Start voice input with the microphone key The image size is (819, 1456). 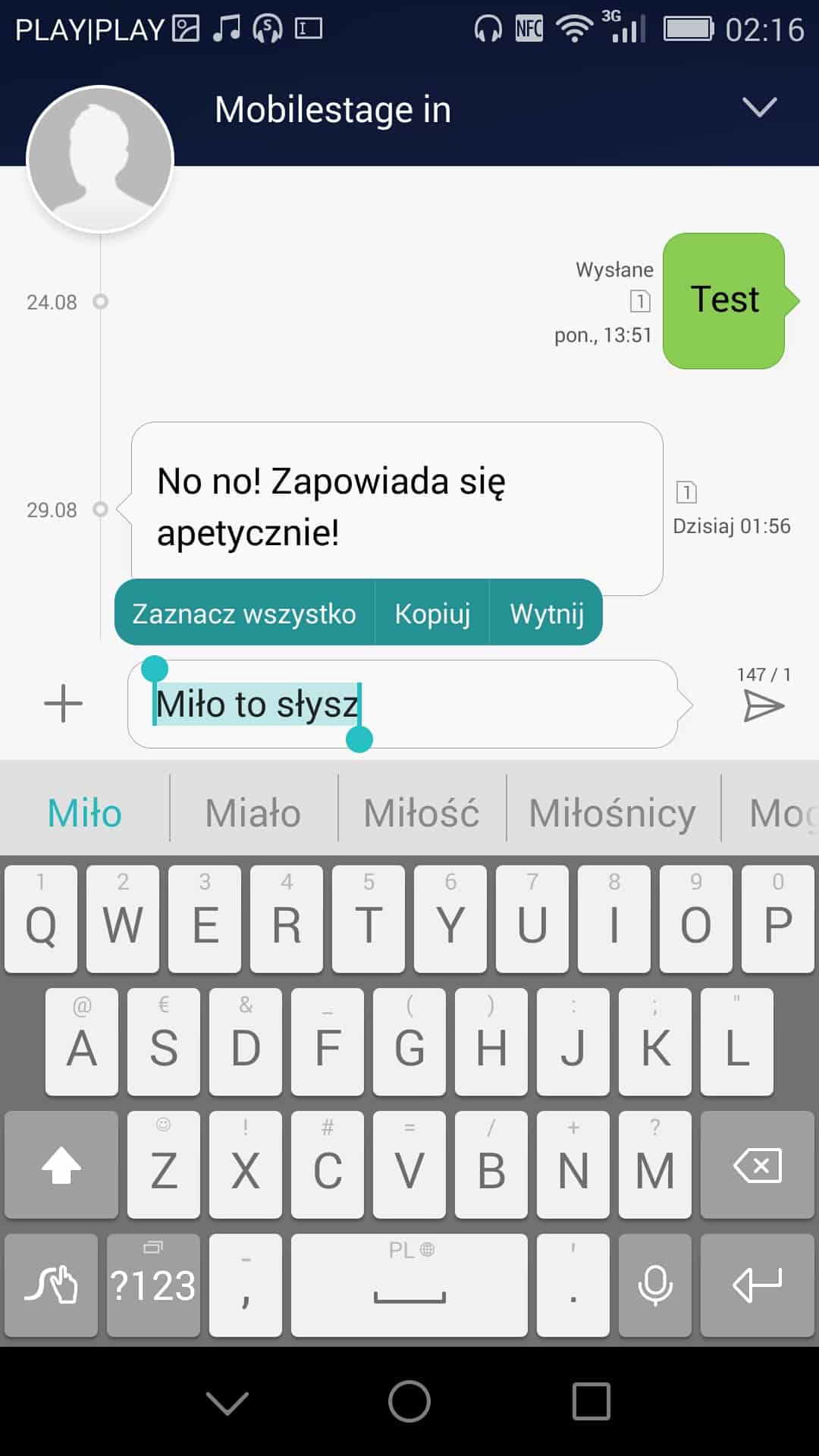click(654, 1285)
